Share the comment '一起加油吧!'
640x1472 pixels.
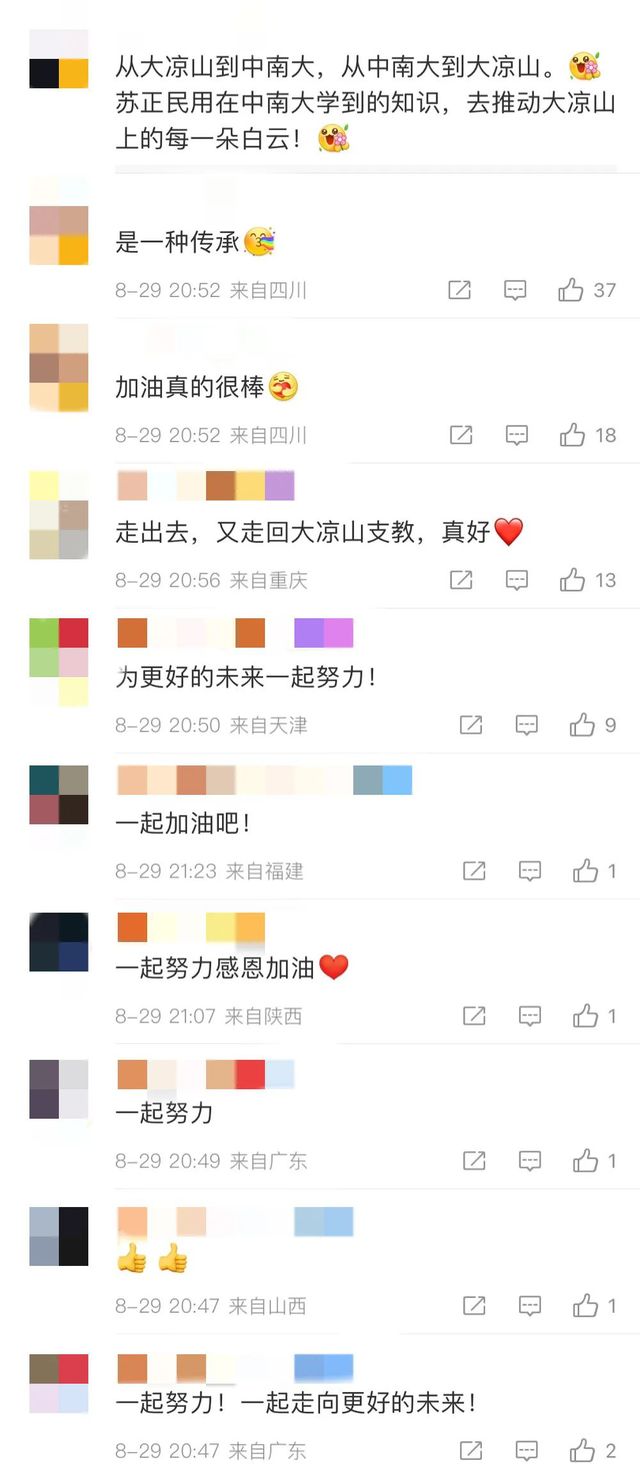[474, 871]
